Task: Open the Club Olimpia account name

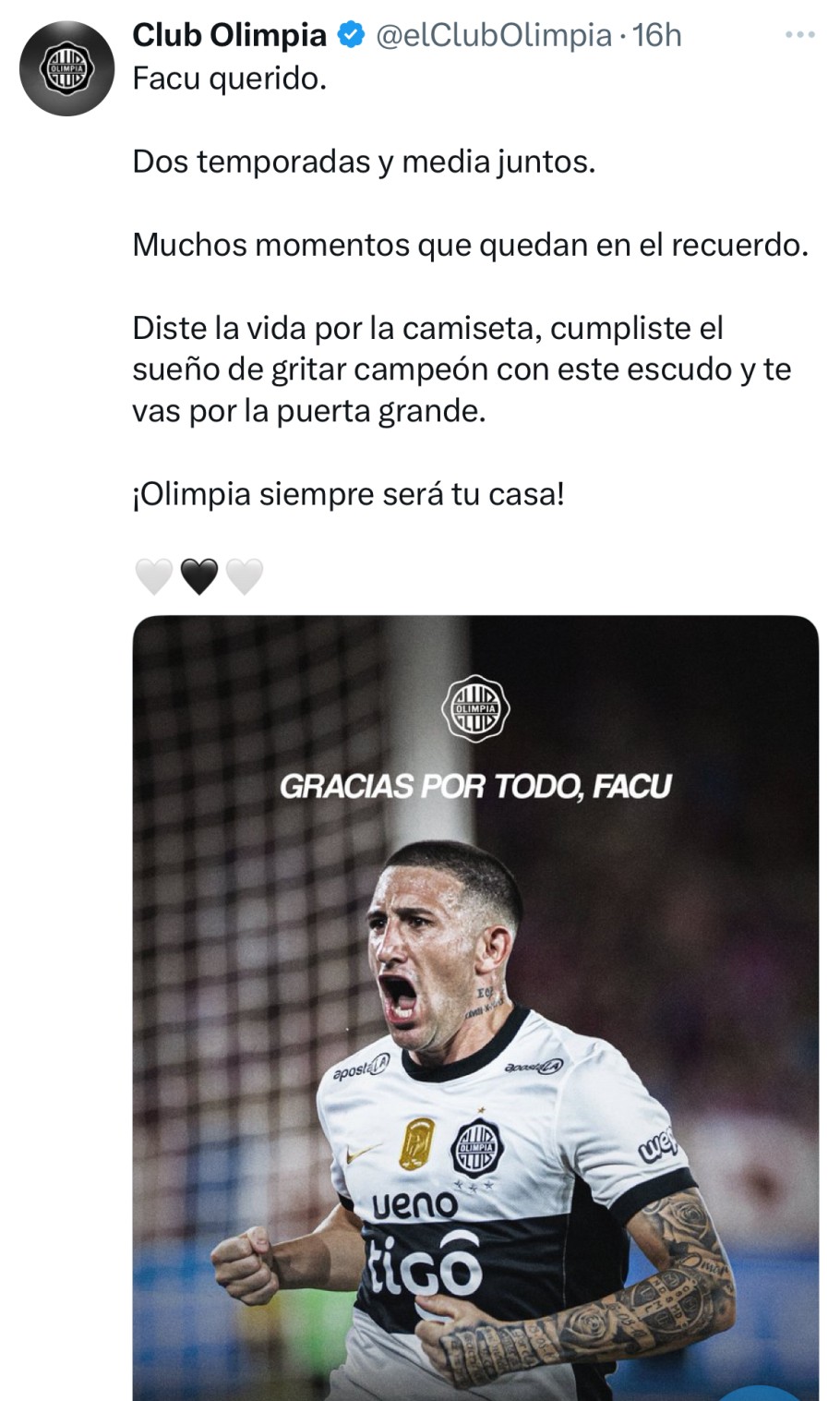Action: point(229,35)
